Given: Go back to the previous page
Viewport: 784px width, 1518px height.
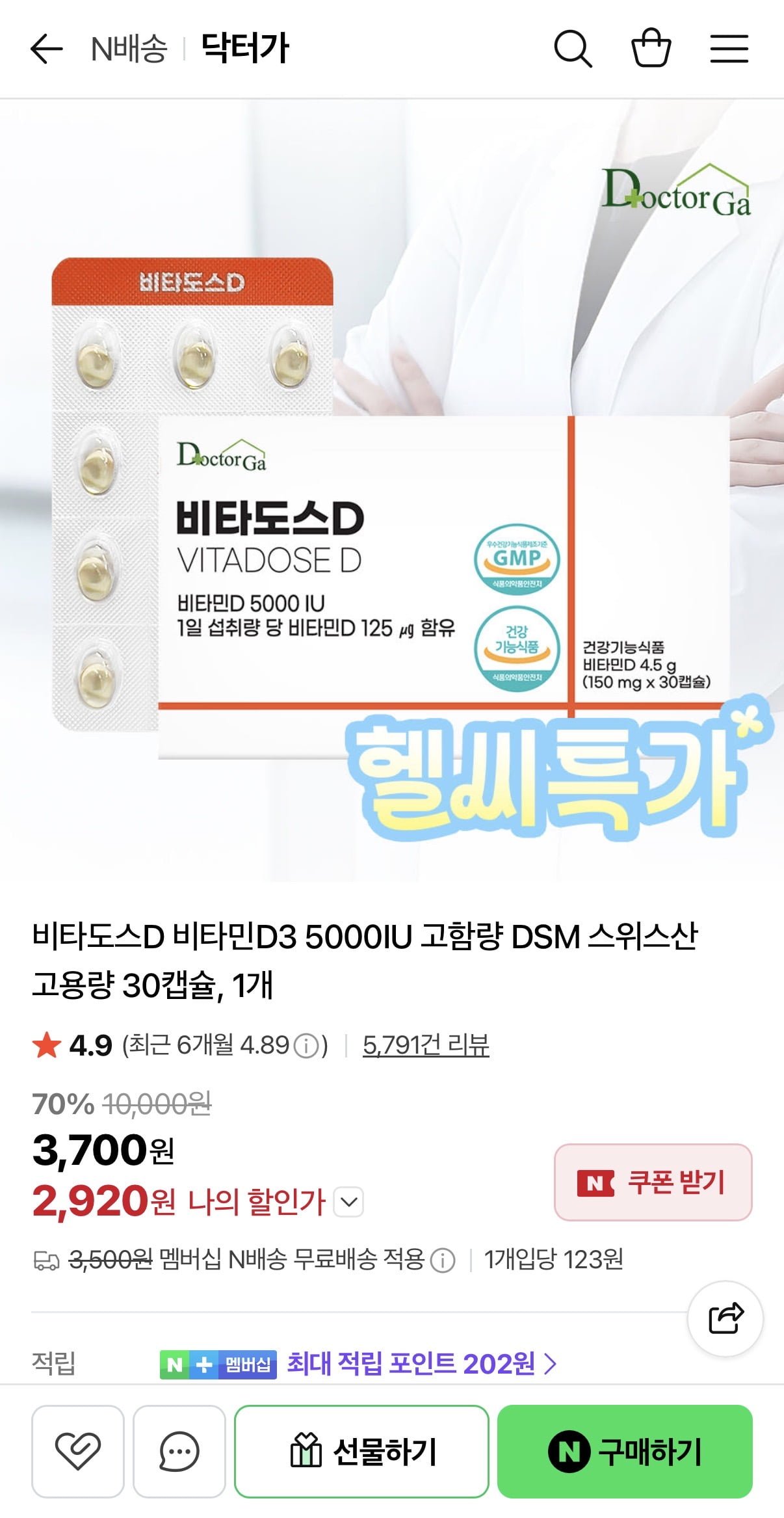Looking at the screenshot, I should pyautogui.click(x=46, y=49).
